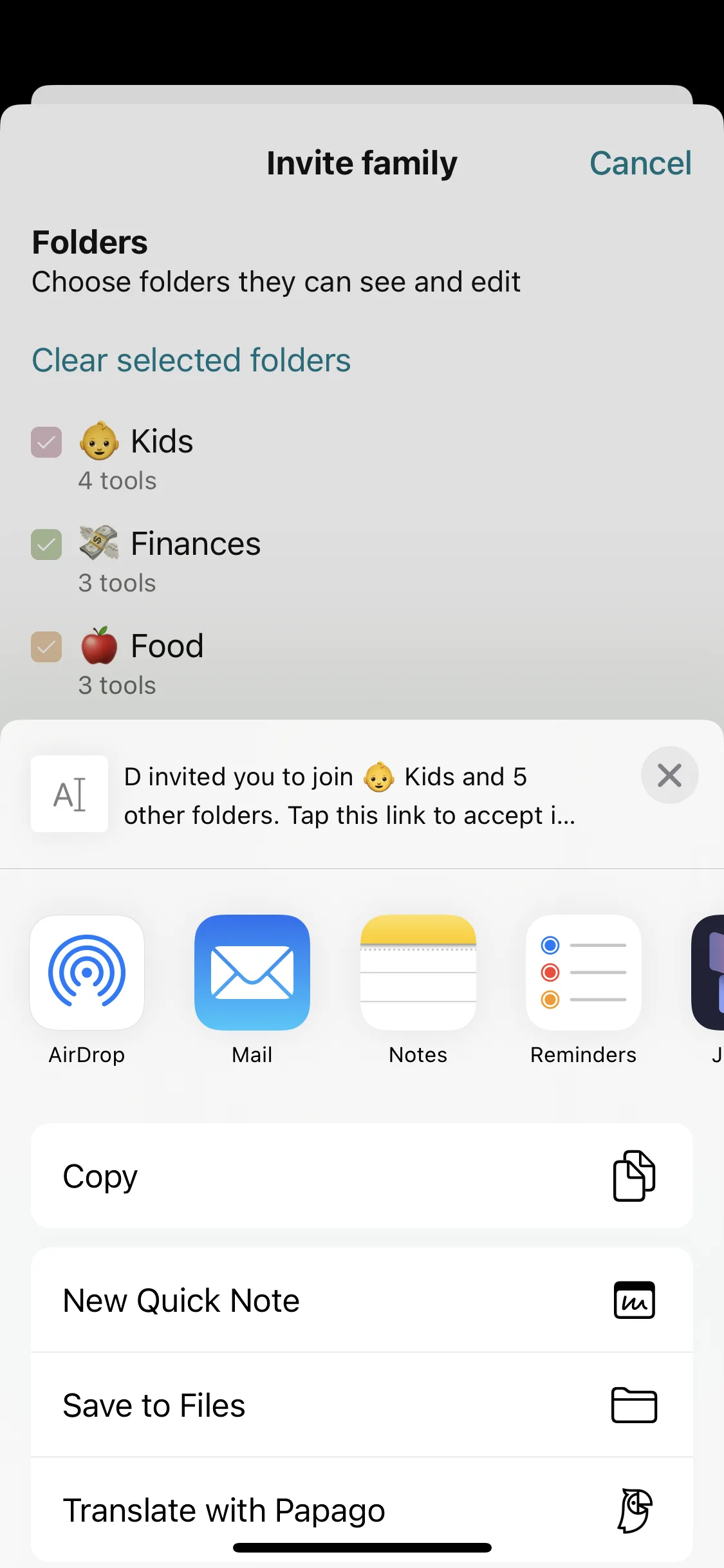
Task: Uncheck the Finances folder
Action: [x=46, y=545]
